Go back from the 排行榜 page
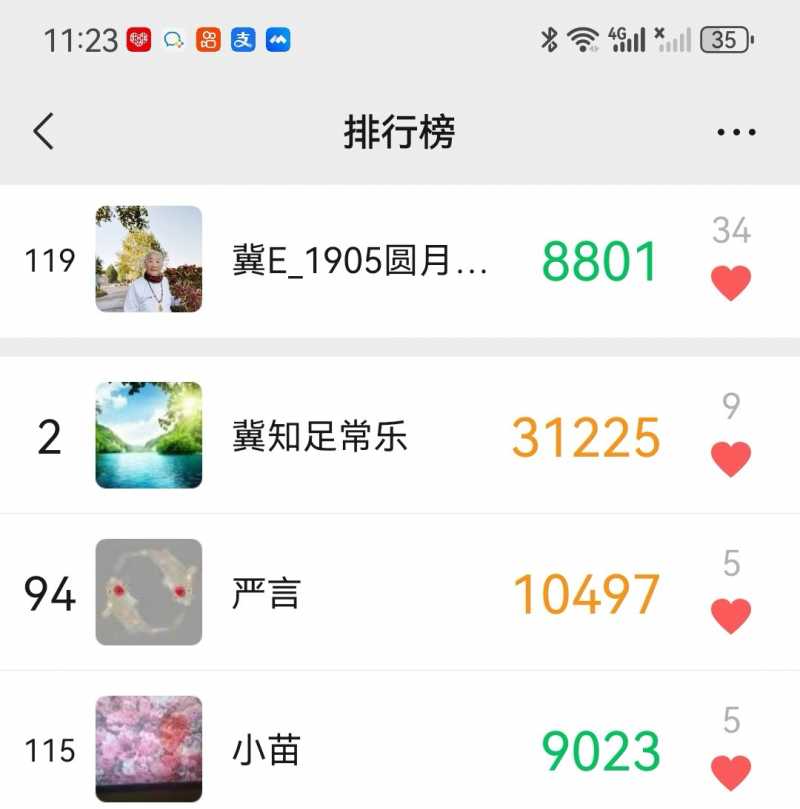 point(43,131)
